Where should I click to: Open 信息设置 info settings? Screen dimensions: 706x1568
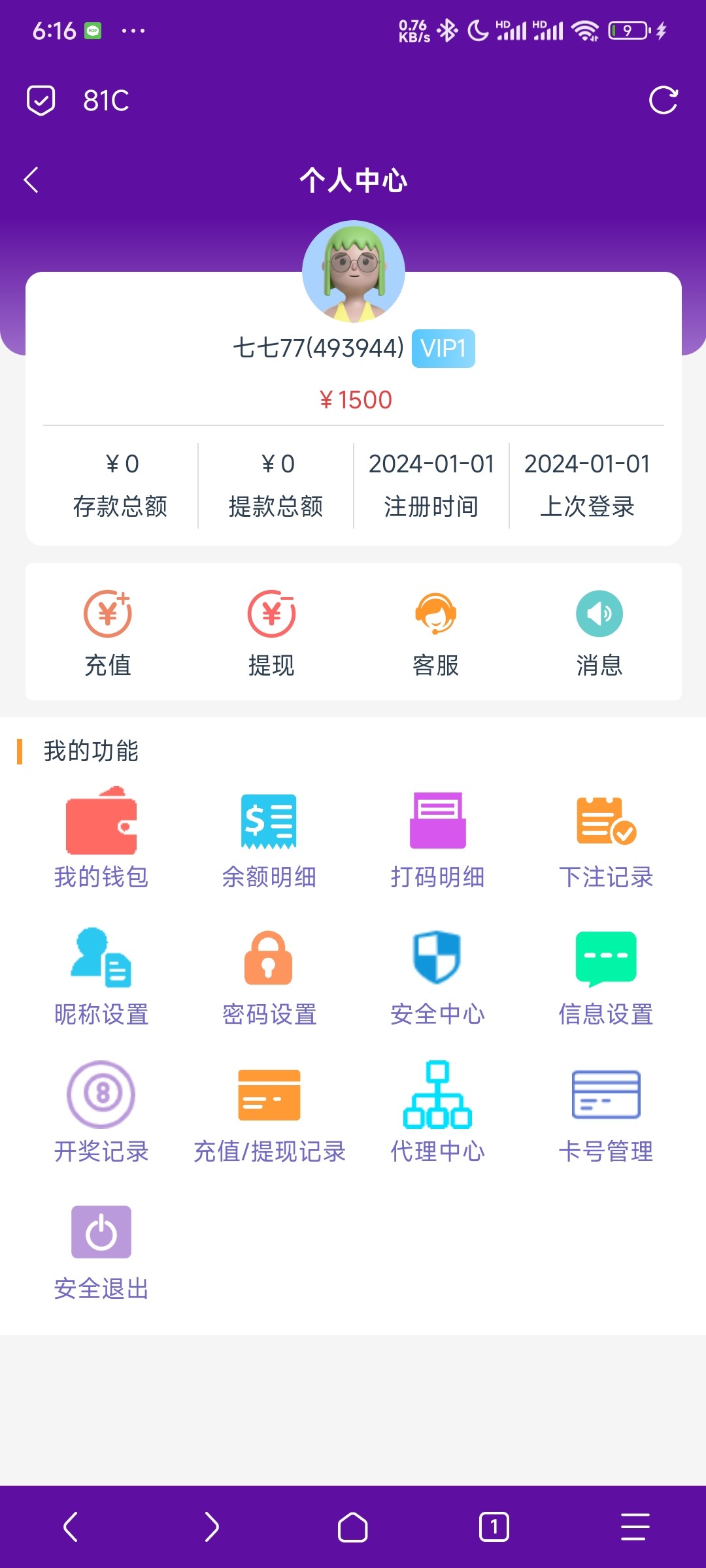coord(605,973)
